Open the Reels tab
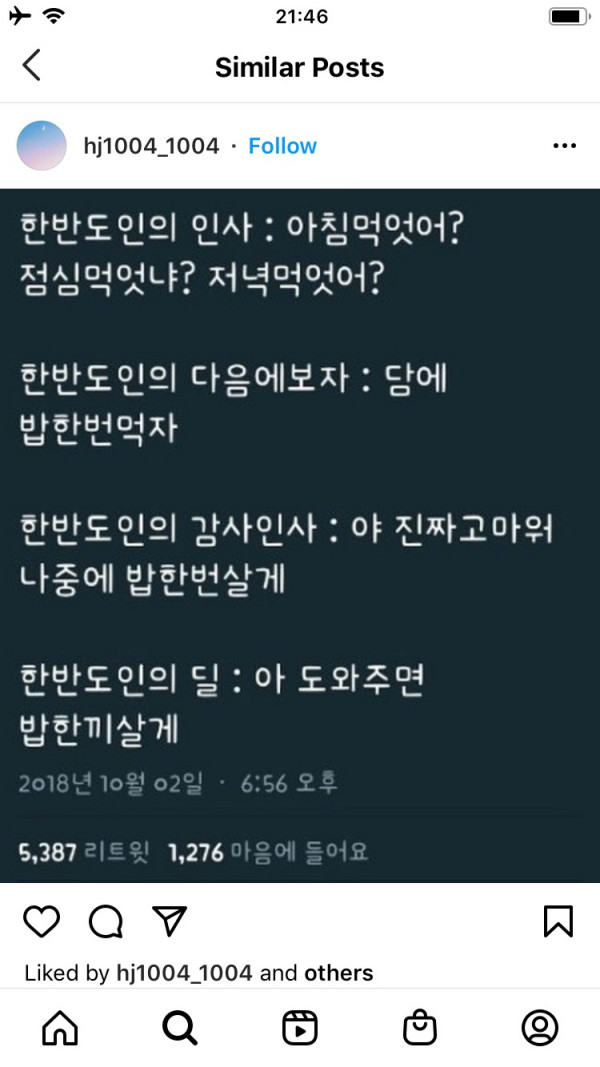Screen dimensions: 600x1067 pyautogui.click(x=300, y=1027)
